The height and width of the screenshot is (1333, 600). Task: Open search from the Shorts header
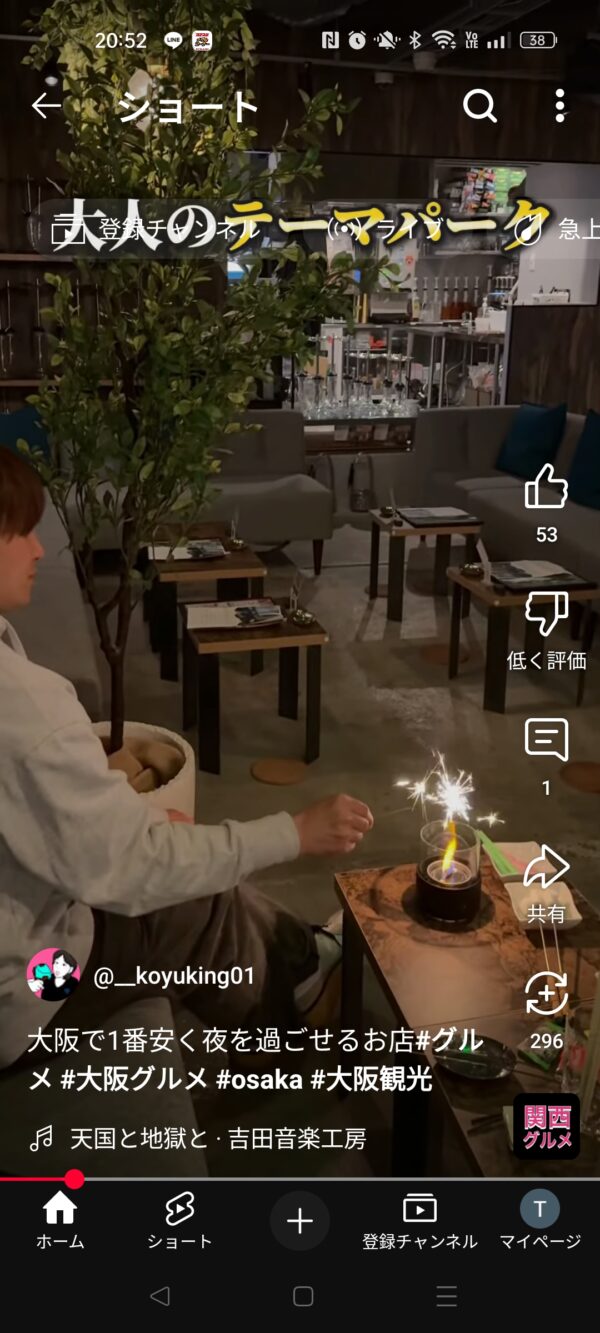pos(480,106)
